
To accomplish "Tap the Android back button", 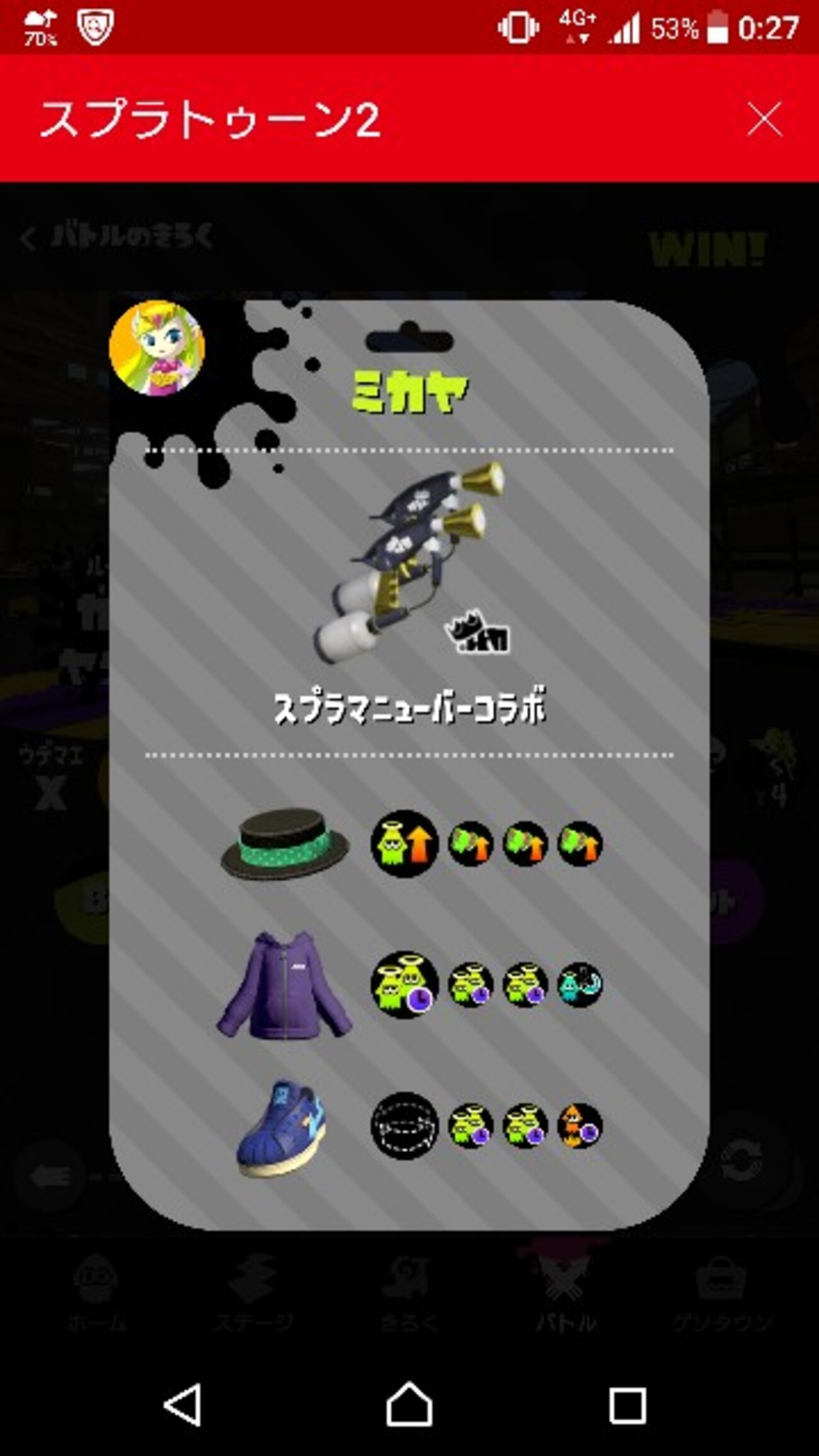I will click(x=183, y=1404).
